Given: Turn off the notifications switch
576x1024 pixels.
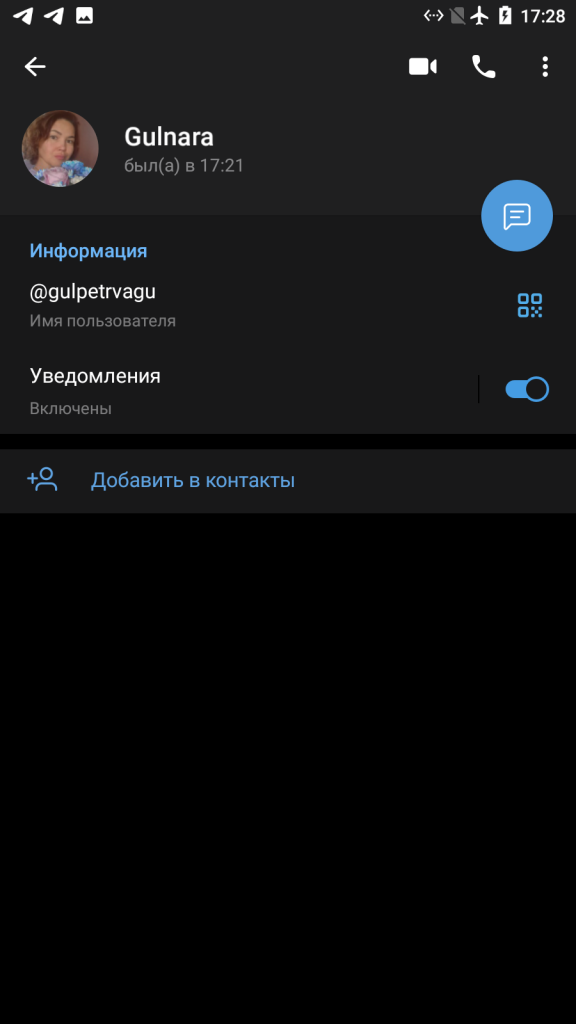Looking at the screenshot, I should [x=527, y=389].
